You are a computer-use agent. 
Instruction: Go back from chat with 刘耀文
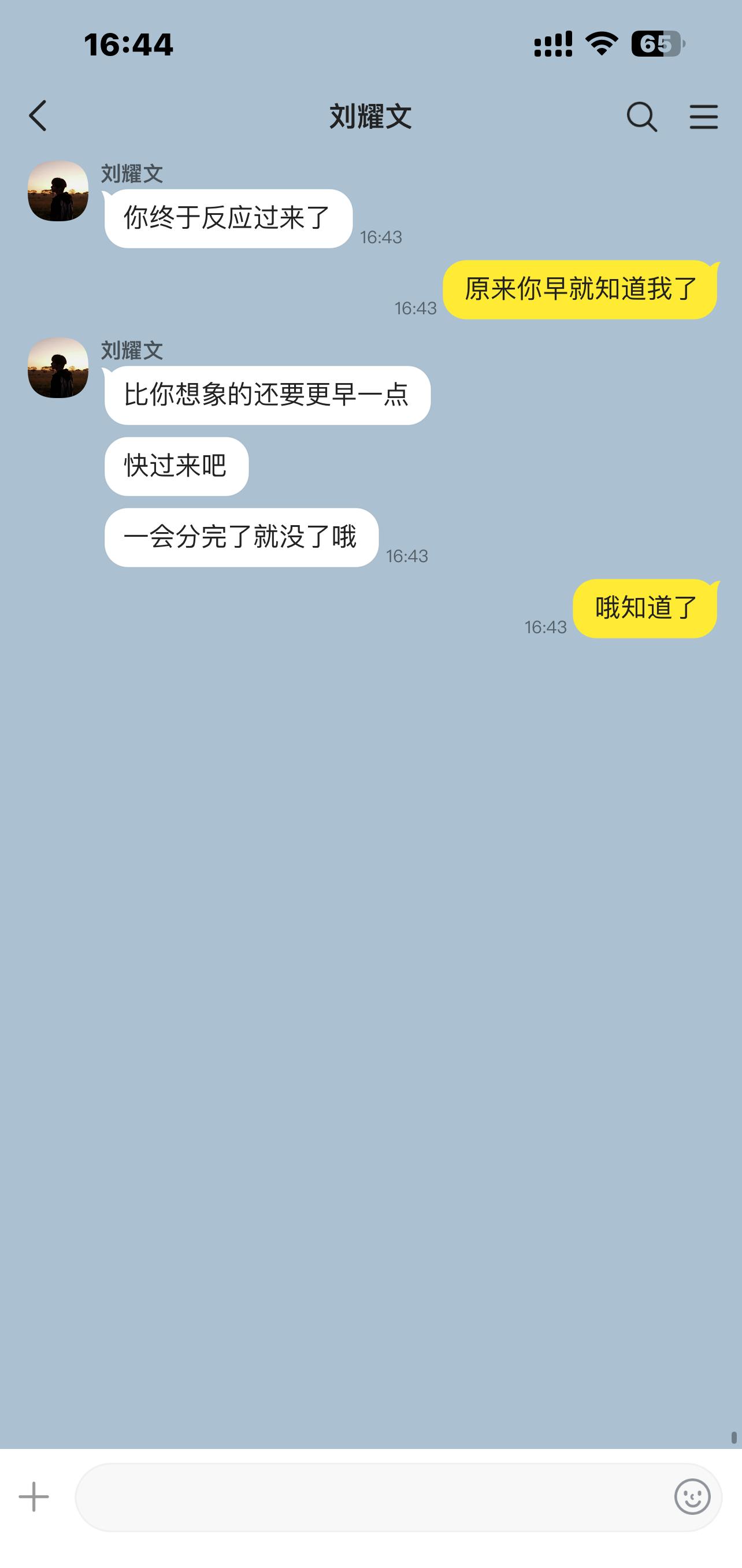38,116
